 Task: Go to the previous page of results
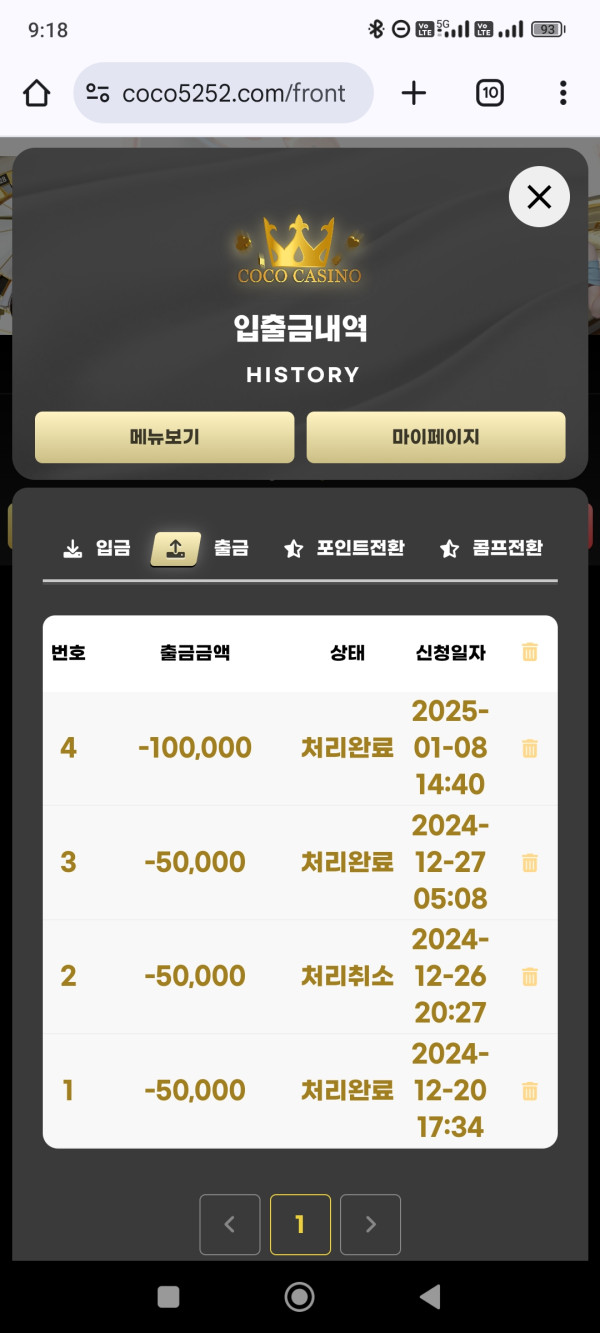[x=230, y=1224]
